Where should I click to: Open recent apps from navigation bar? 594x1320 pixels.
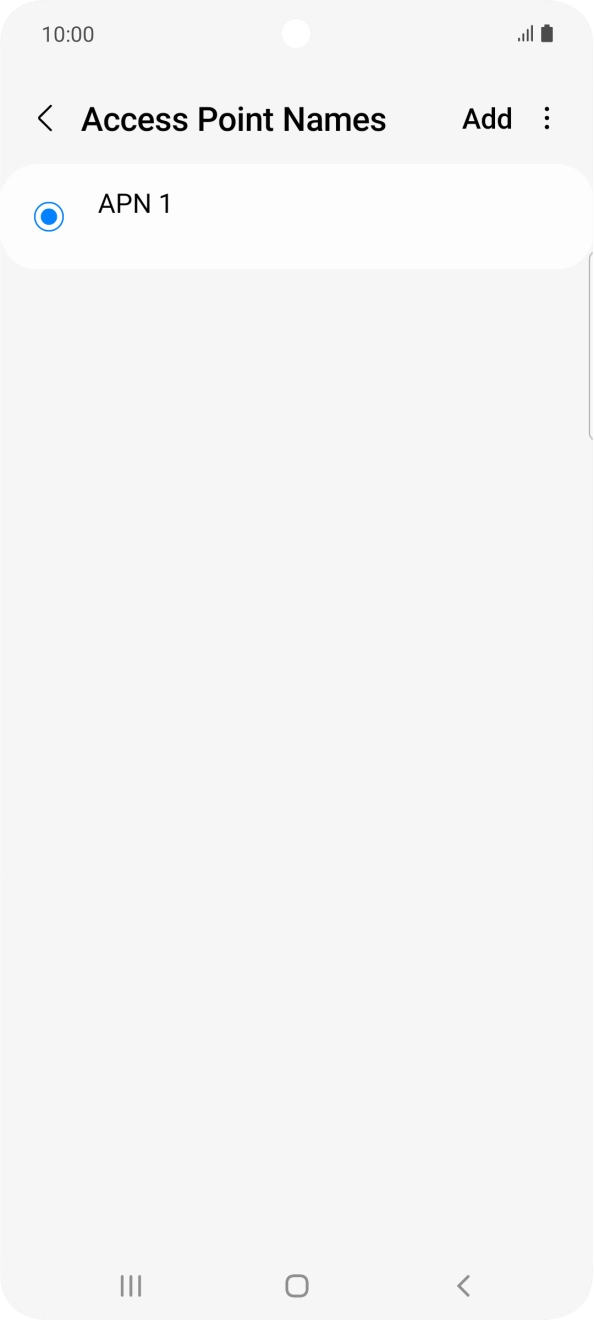point(131,1286)
